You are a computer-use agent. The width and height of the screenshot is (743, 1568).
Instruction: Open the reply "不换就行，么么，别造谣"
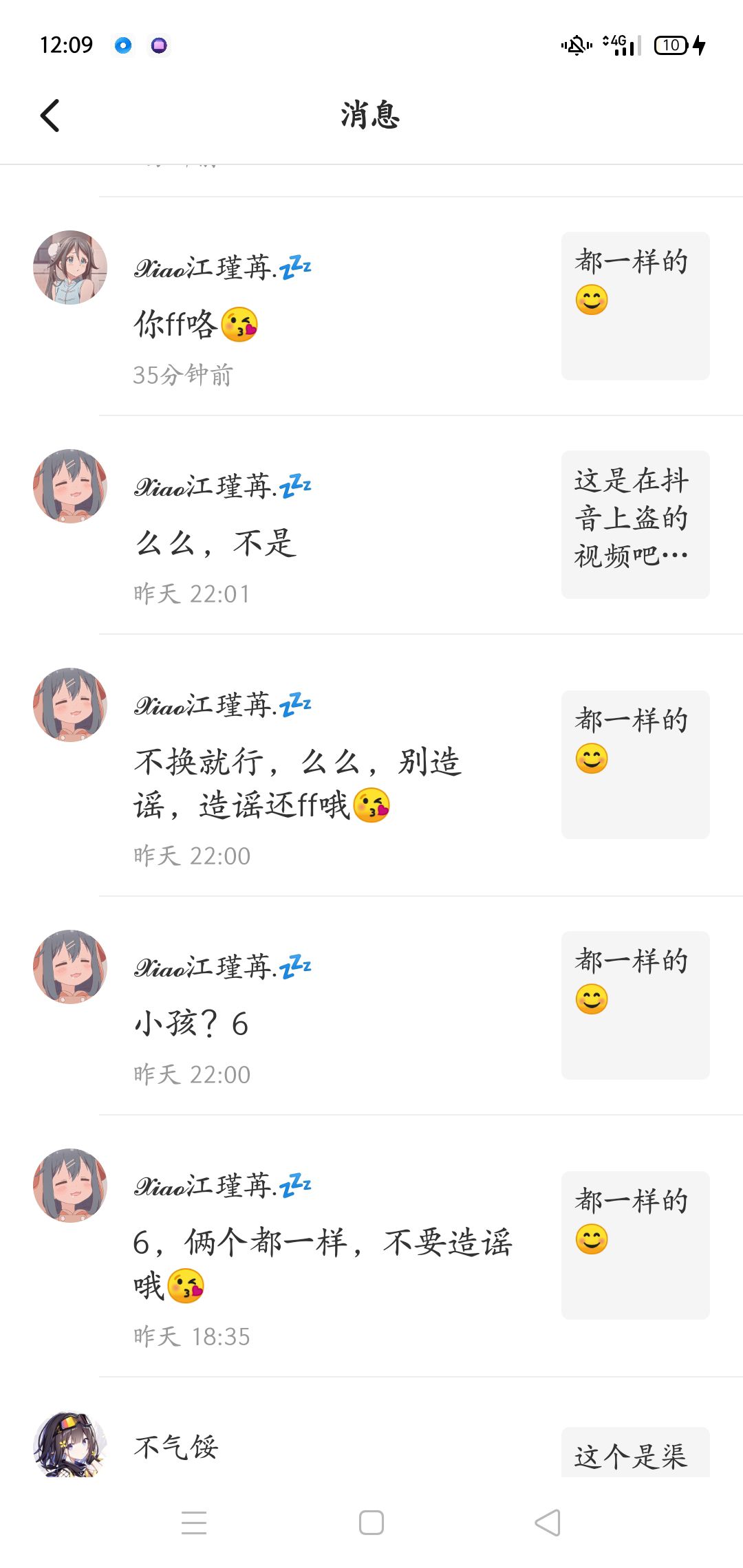pyautogui.click(x=297, y=783)
